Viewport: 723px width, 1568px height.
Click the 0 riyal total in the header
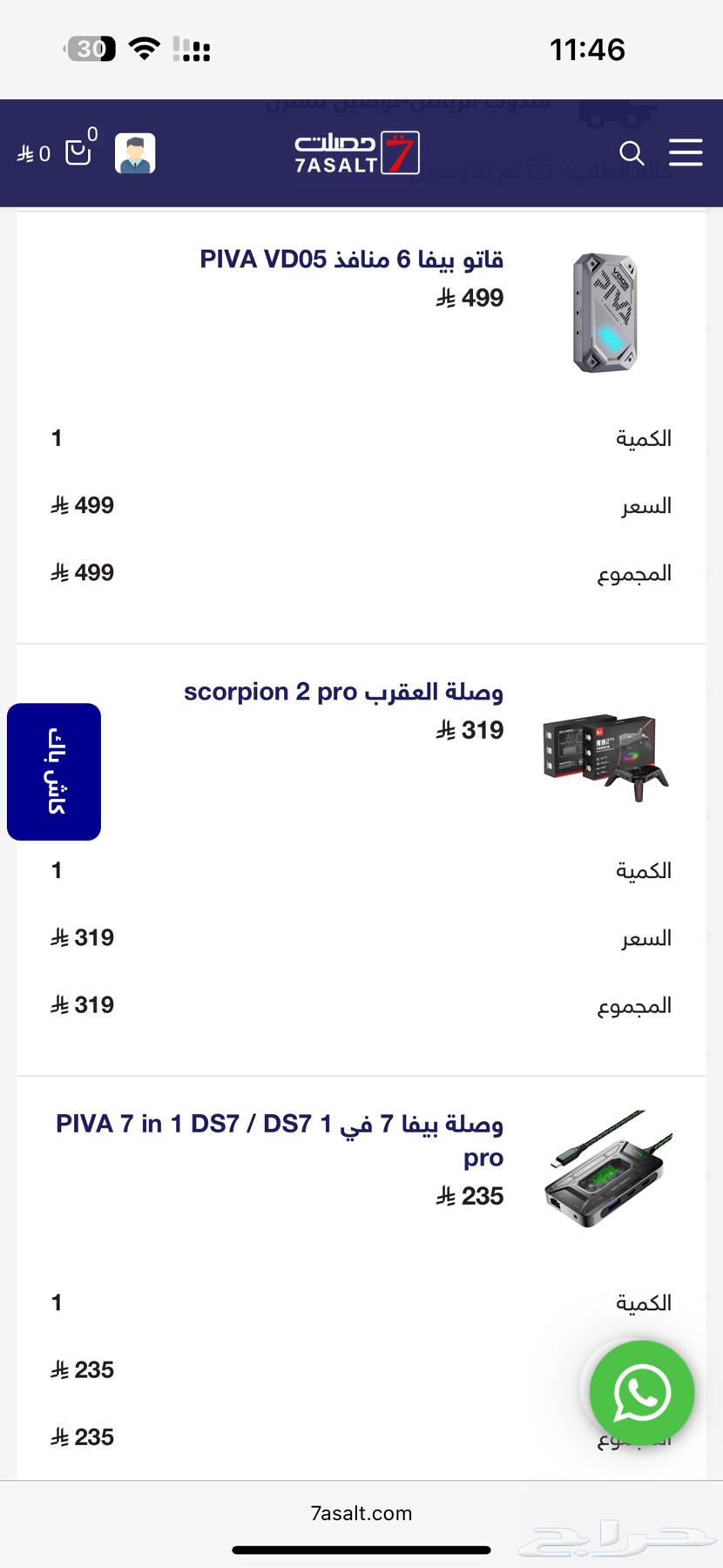coord(33,153)
